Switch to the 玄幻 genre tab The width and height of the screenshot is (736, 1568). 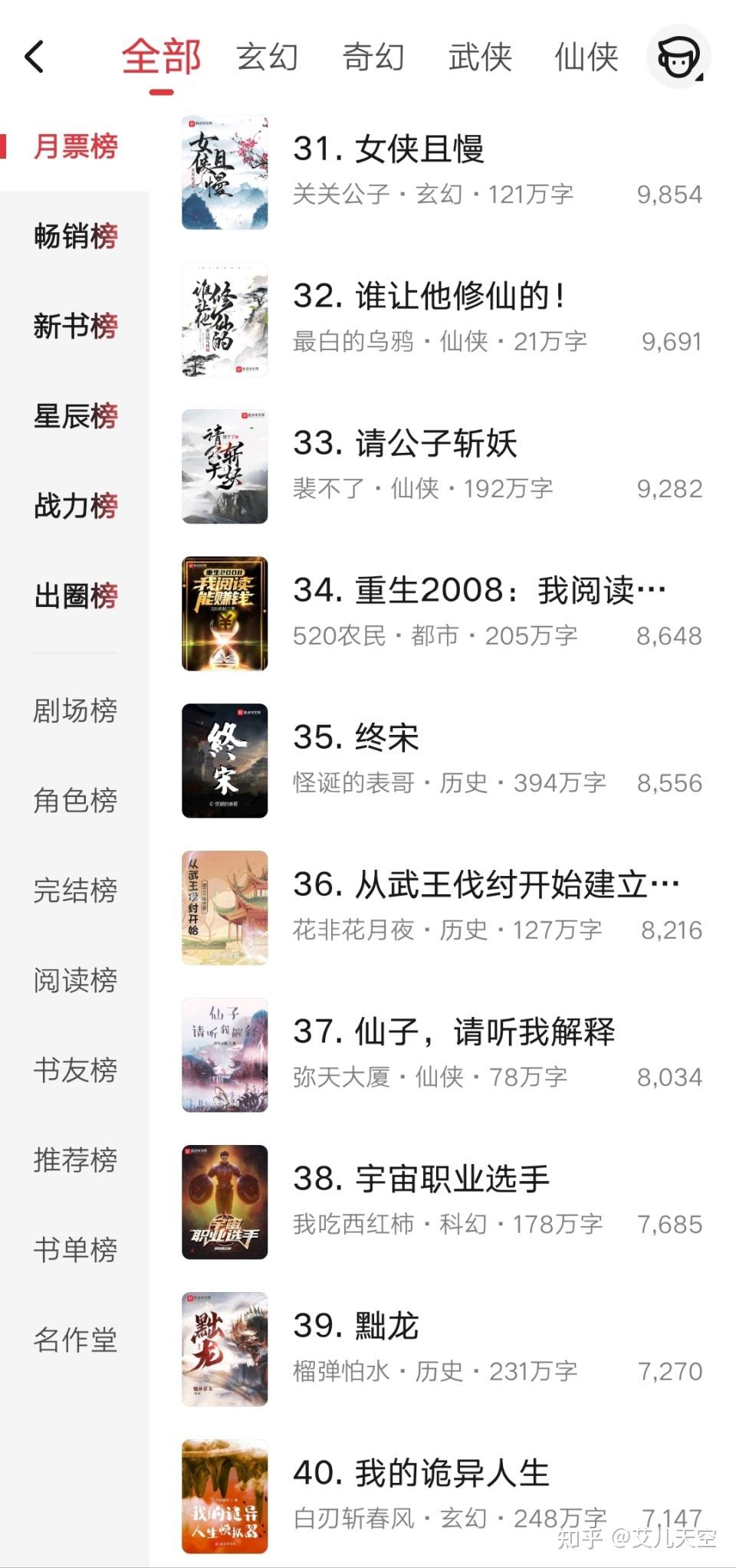tap(267, 57)
